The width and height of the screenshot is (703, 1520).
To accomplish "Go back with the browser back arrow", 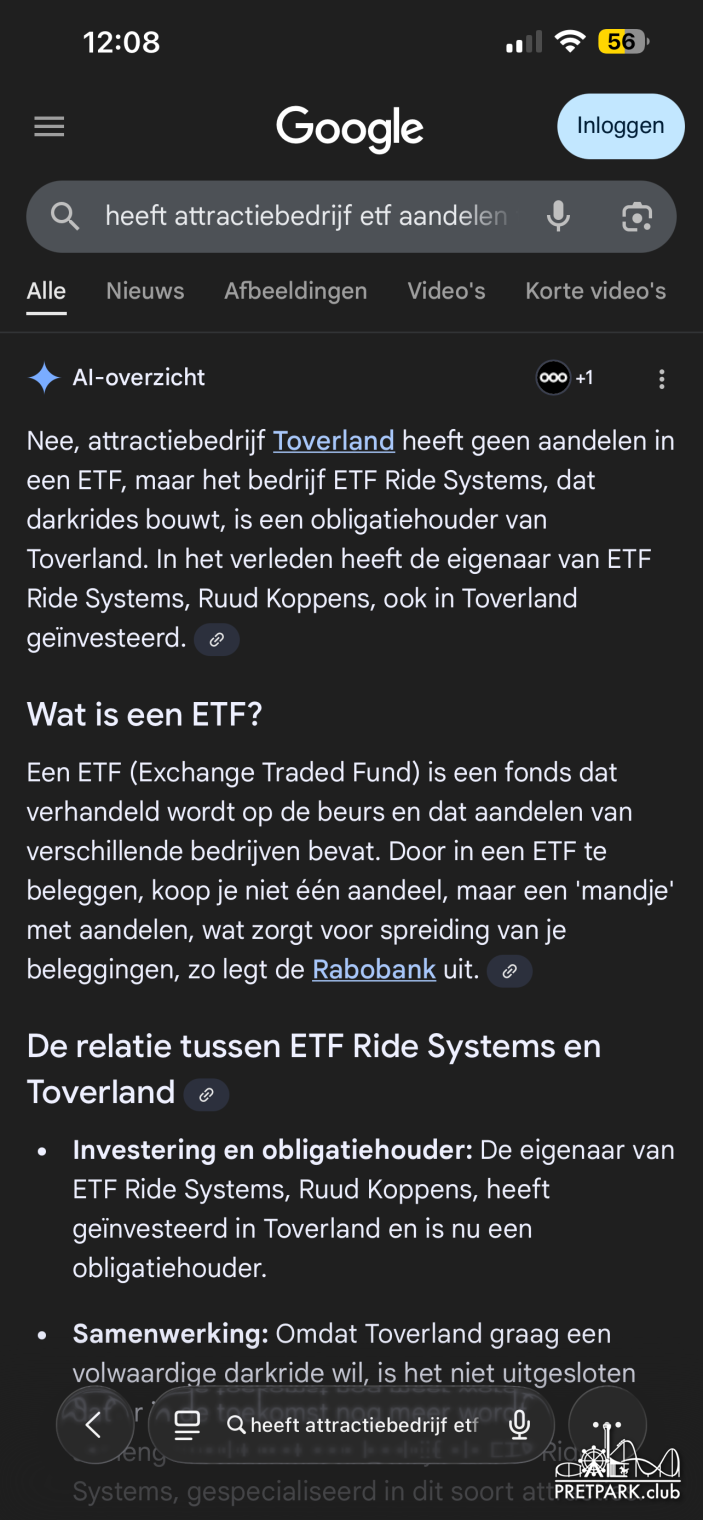I will point(94,1425).
